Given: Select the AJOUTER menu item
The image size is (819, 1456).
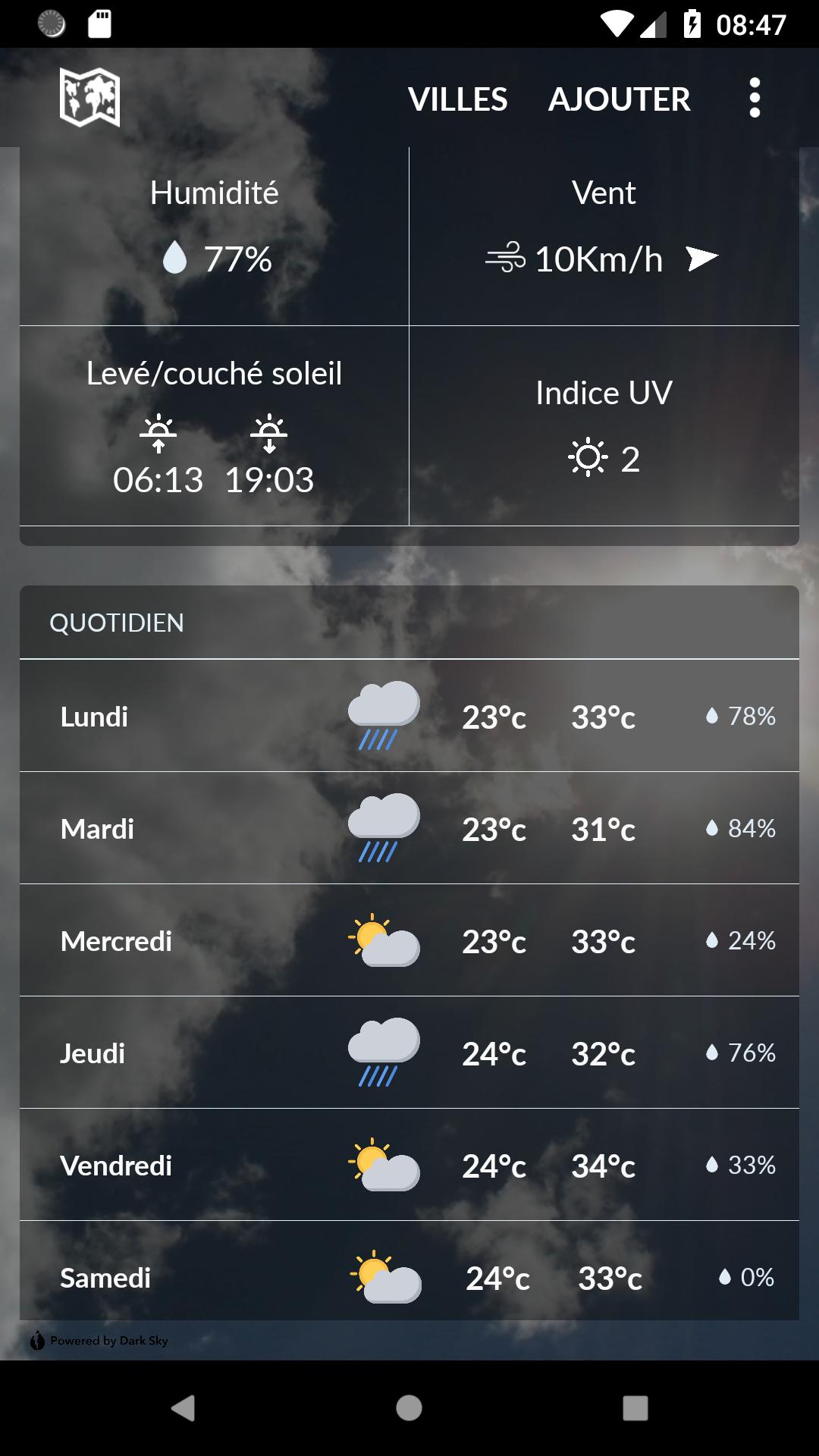Looking at the screenshot, I should pos(620,99).
